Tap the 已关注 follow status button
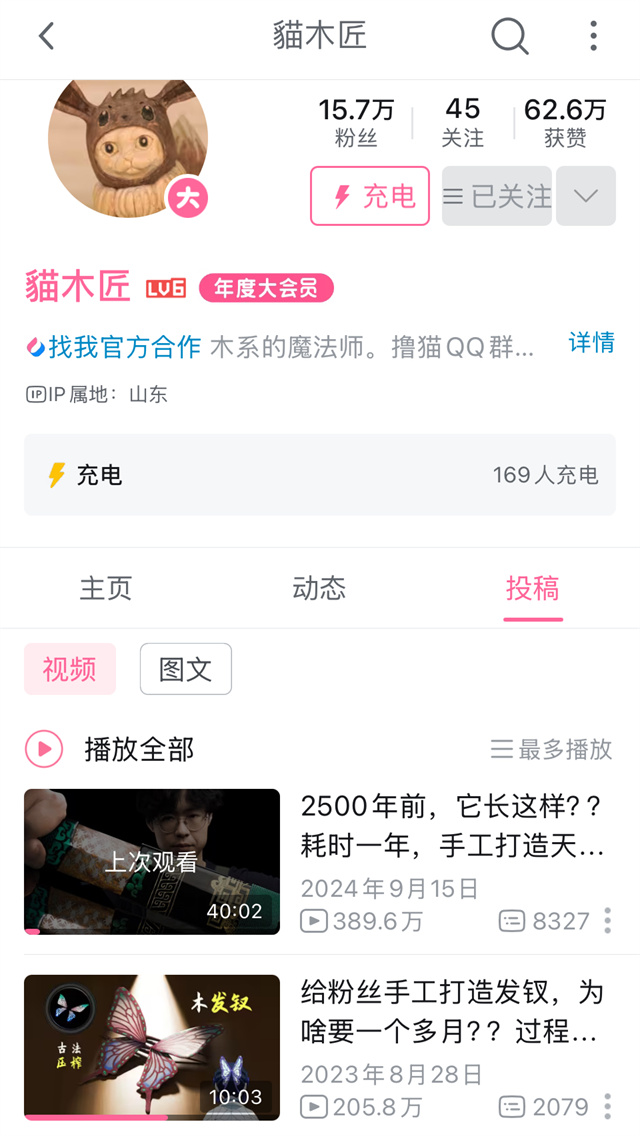Screen dimensions: 640x1136 click(497, 196)
